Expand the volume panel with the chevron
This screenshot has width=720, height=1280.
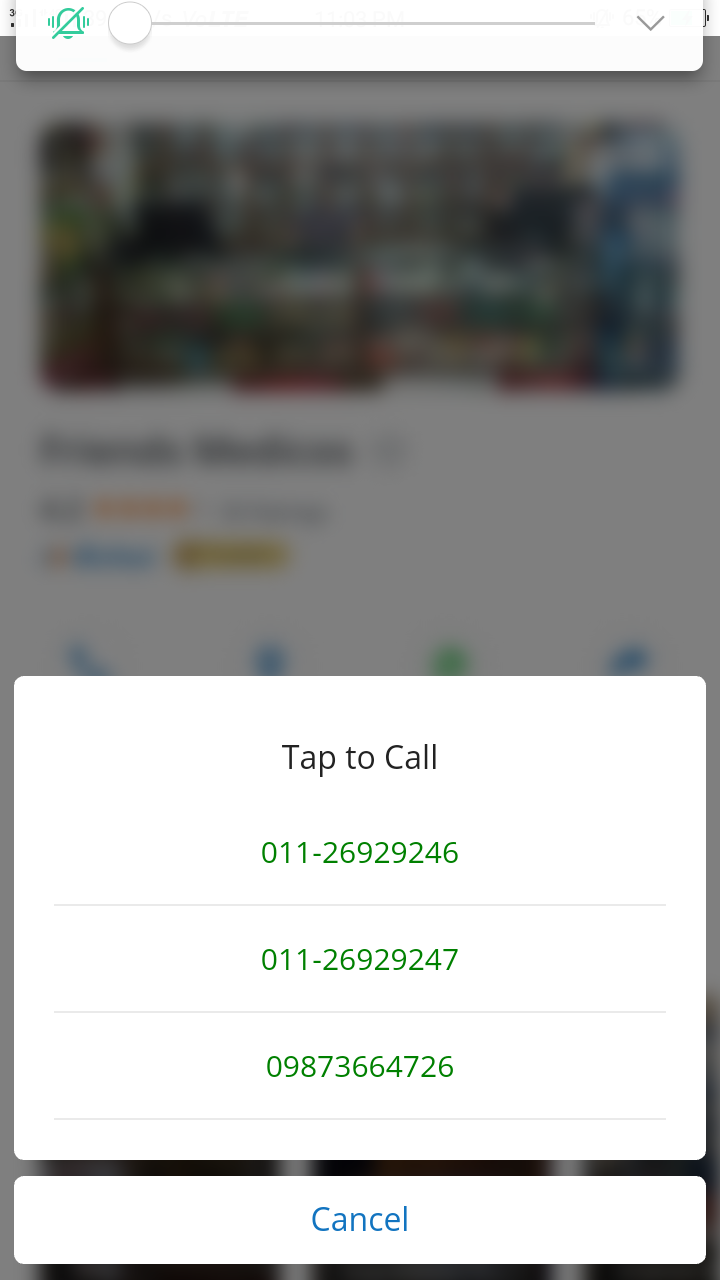point(651,23)
